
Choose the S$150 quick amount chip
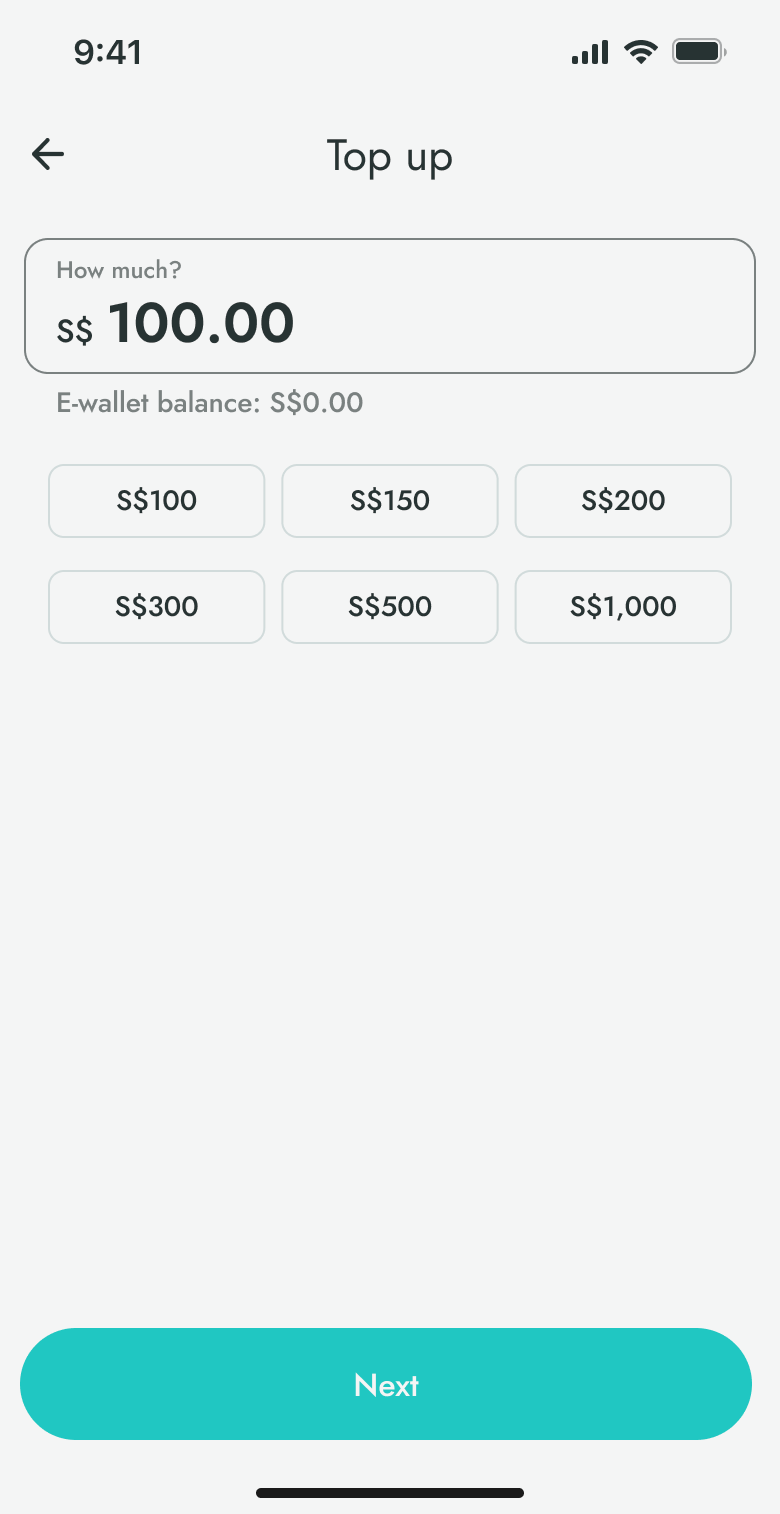(390, 501)
